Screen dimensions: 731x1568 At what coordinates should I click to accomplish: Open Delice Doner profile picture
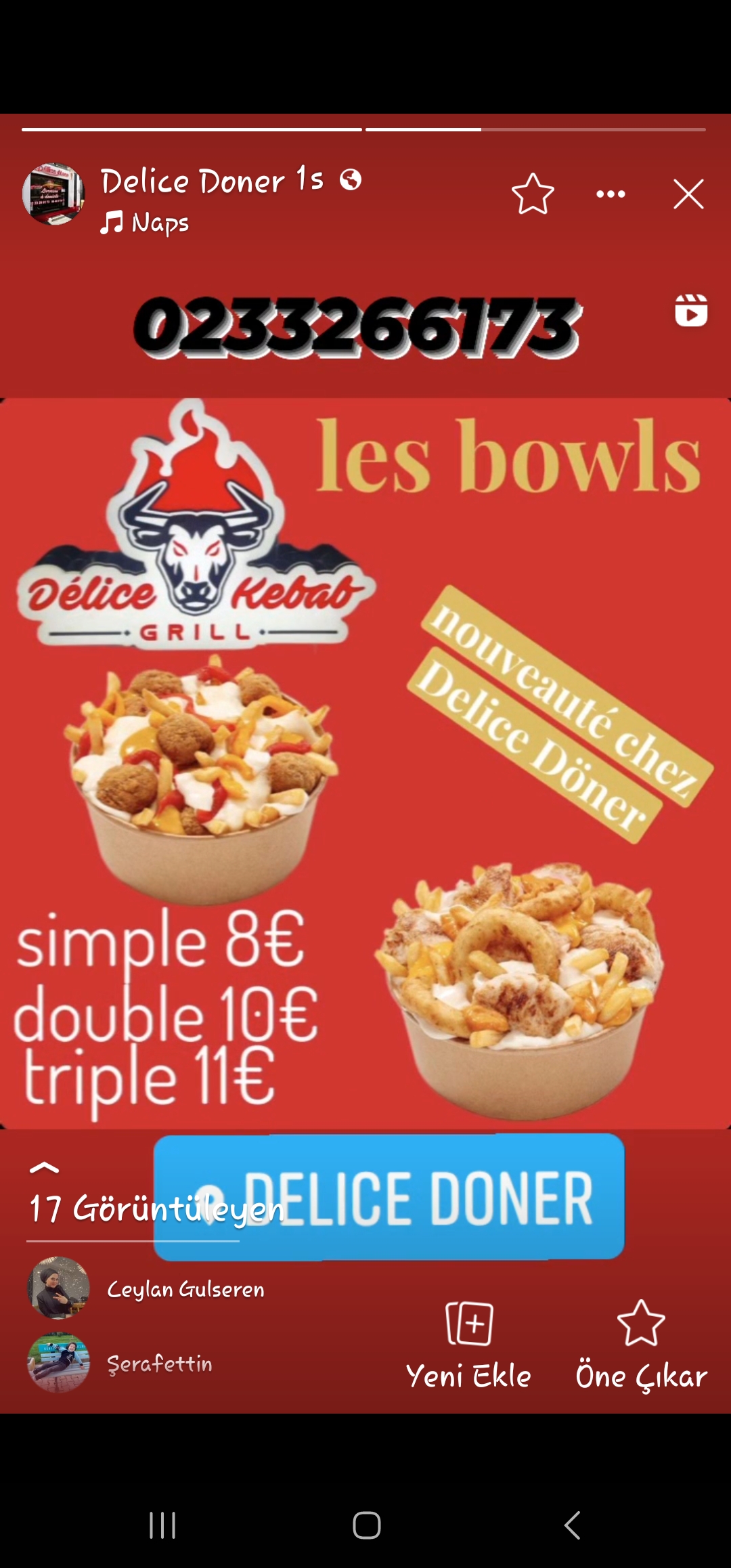(x=53, y=194)
